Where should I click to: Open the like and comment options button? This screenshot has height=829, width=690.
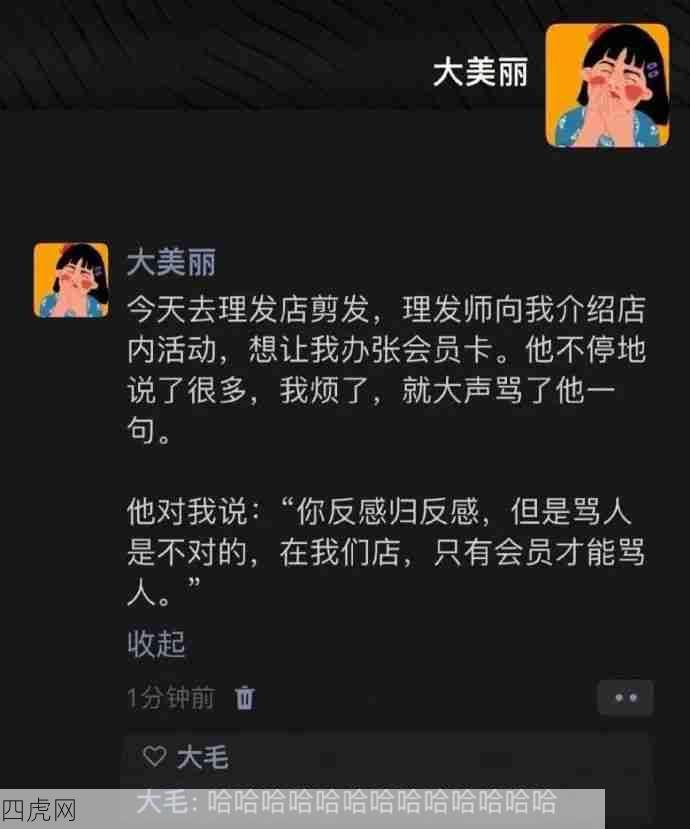tap(625, 697)
